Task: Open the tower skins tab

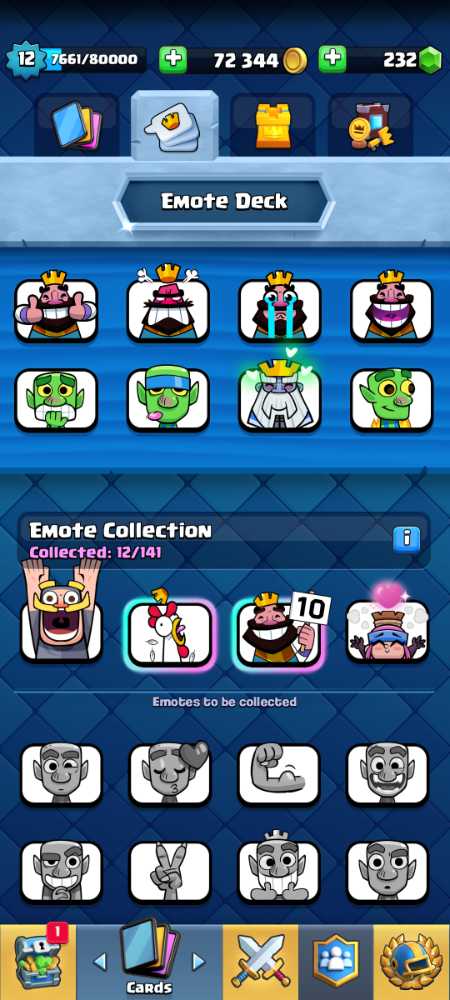Action: tap(272, 126)
